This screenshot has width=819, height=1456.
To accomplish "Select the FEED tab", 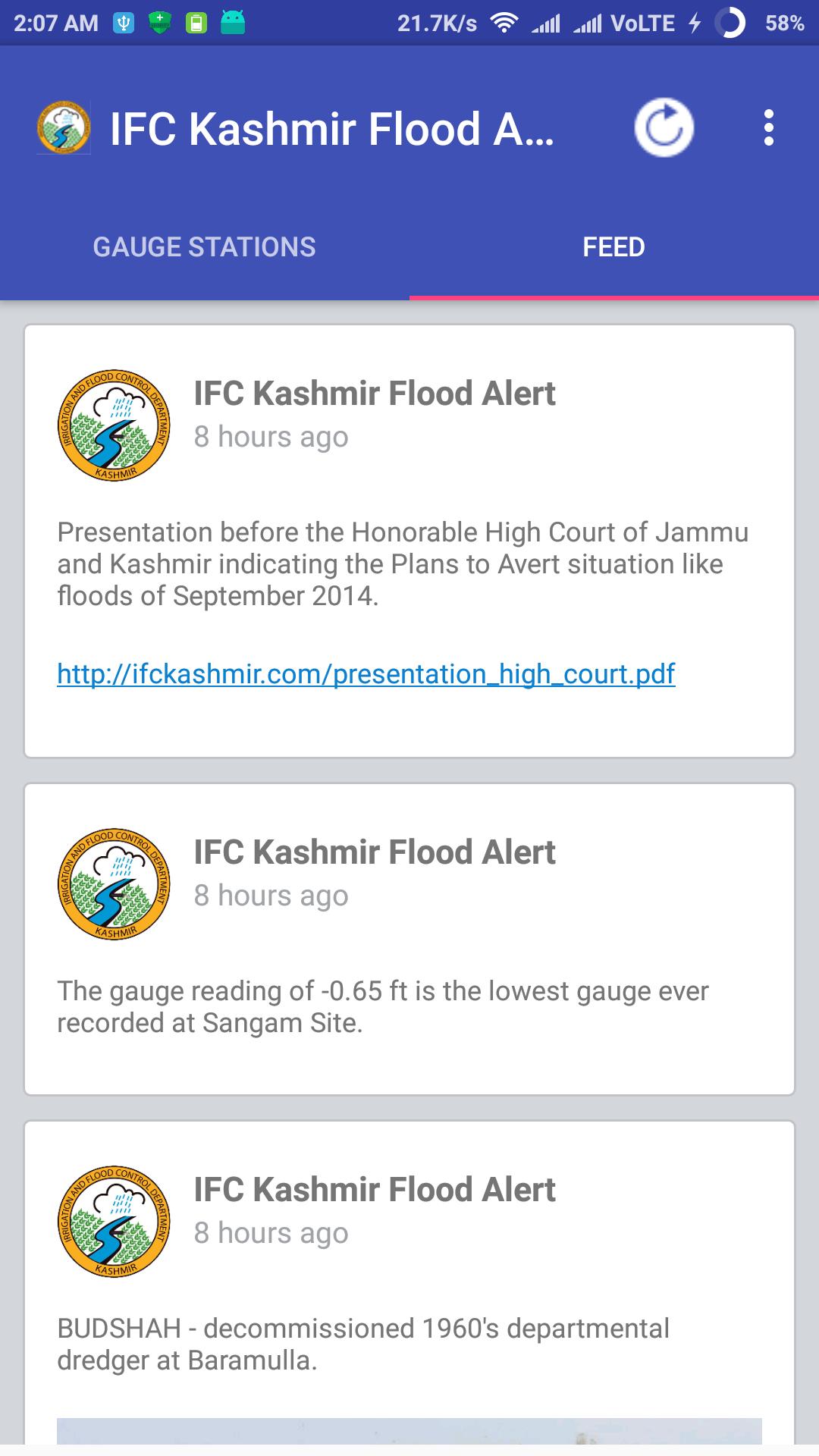I will [613, 246].
